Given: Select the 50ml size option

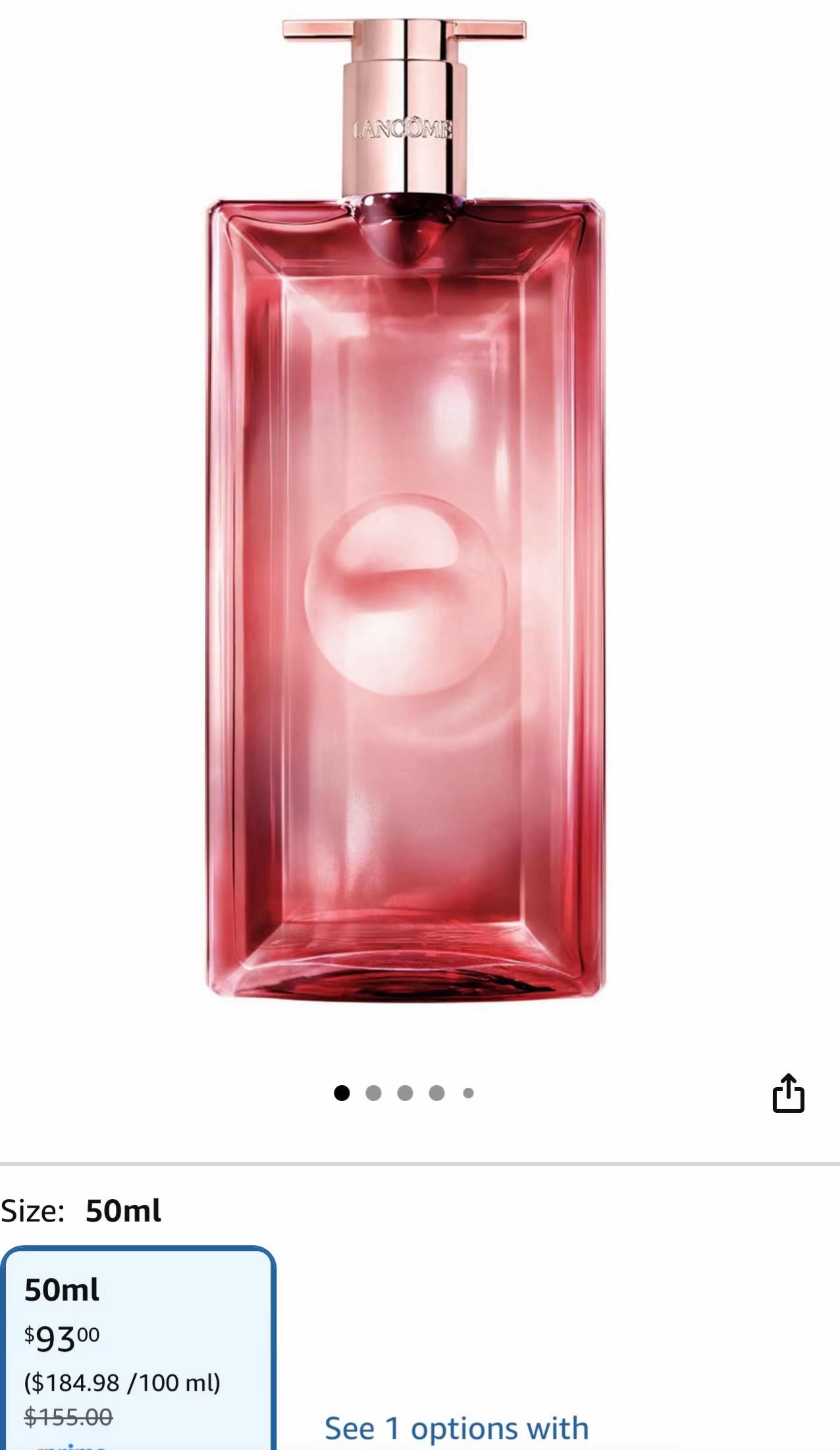Looking at the screenshot, I should 138,1348.
